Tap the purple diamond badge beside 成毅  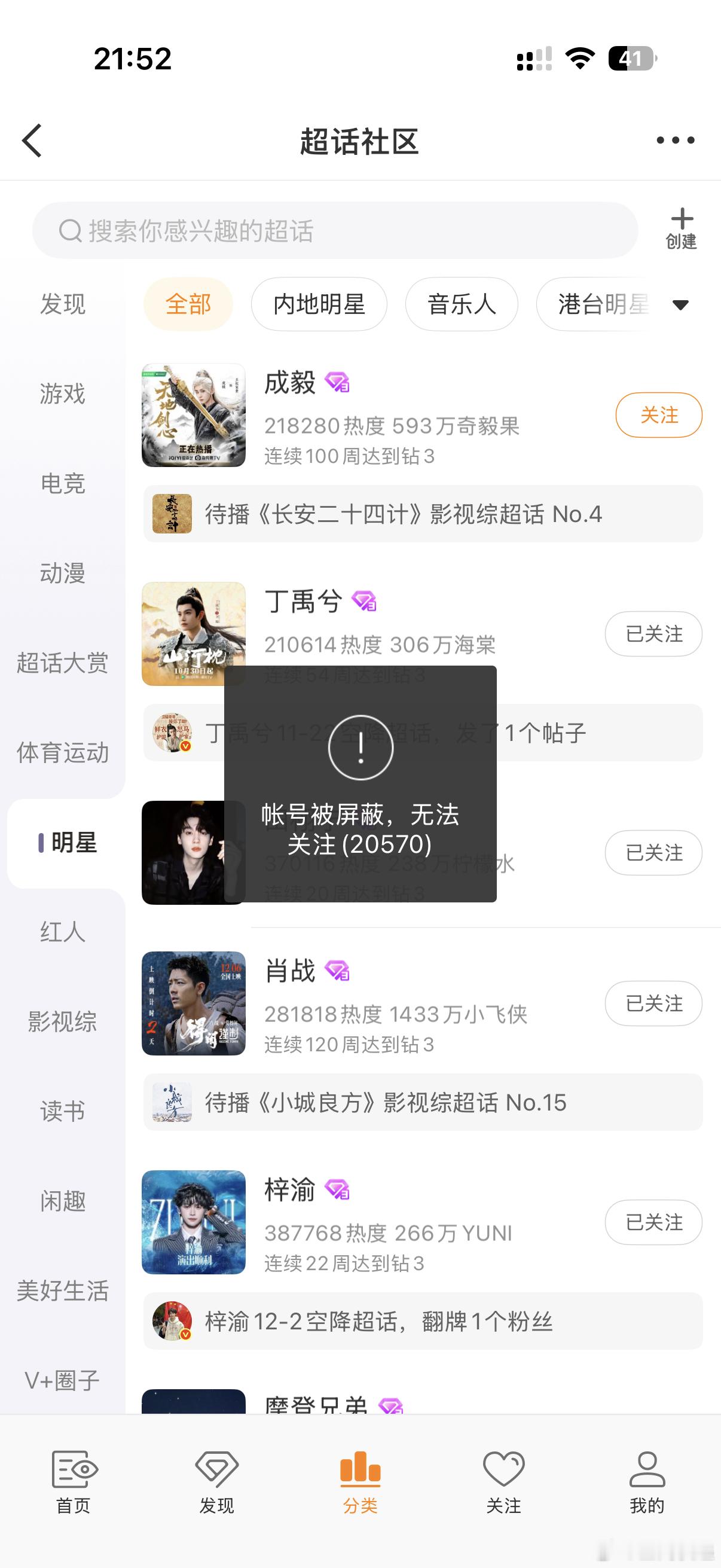point(337,383)
